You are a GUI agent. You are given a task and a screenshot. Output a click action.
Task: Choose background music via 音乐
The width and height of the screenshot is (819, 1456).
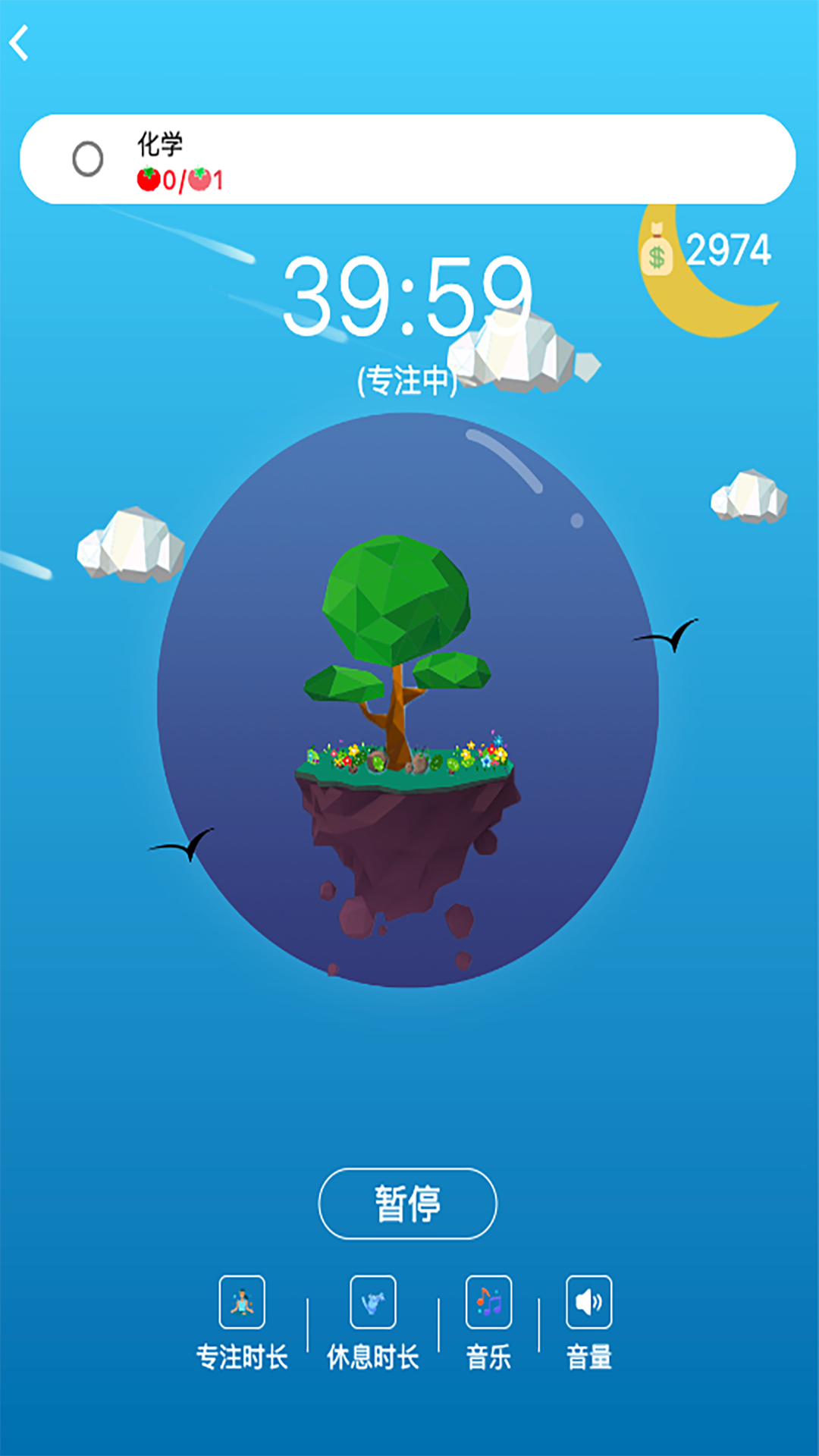click(488, 1323)
